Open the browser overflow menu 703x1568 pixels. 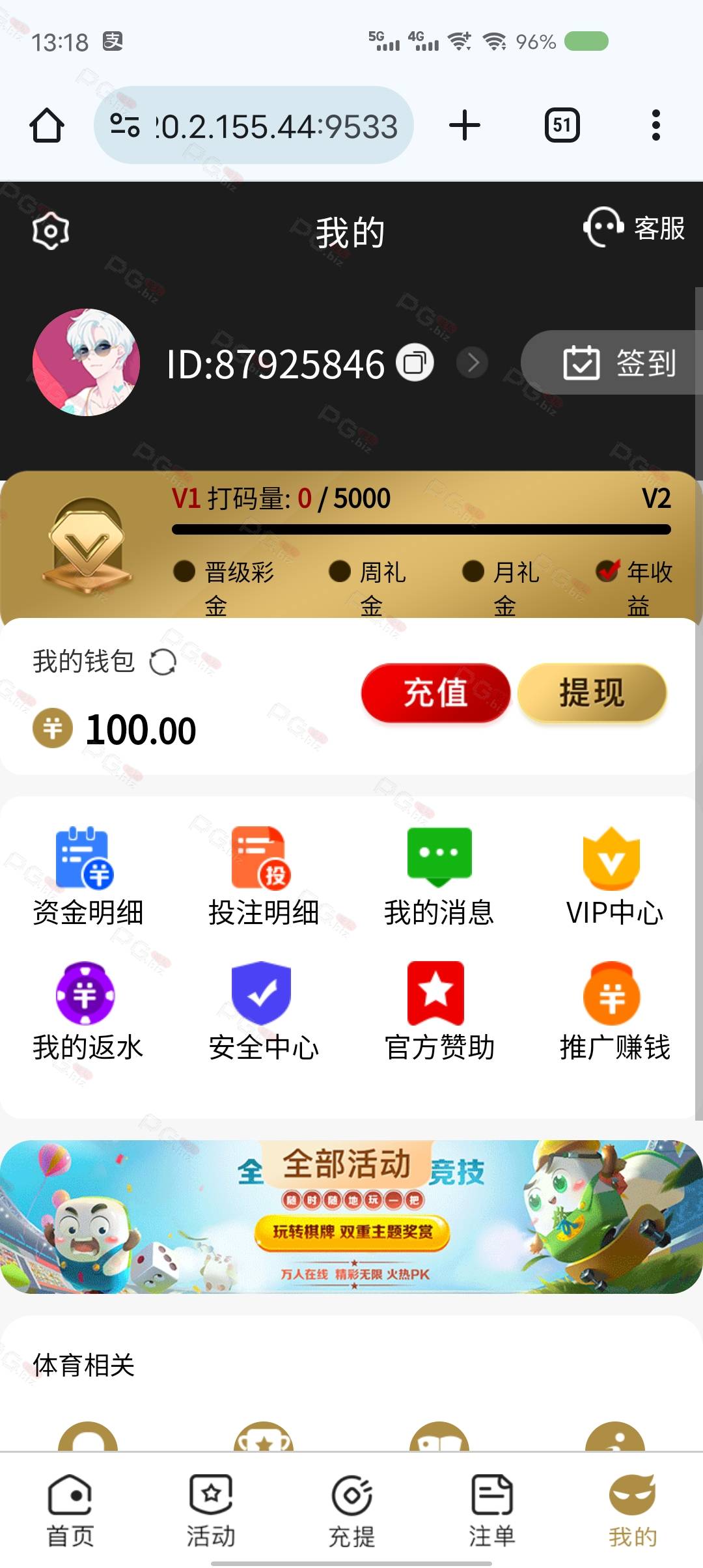(x=655, y=125)
